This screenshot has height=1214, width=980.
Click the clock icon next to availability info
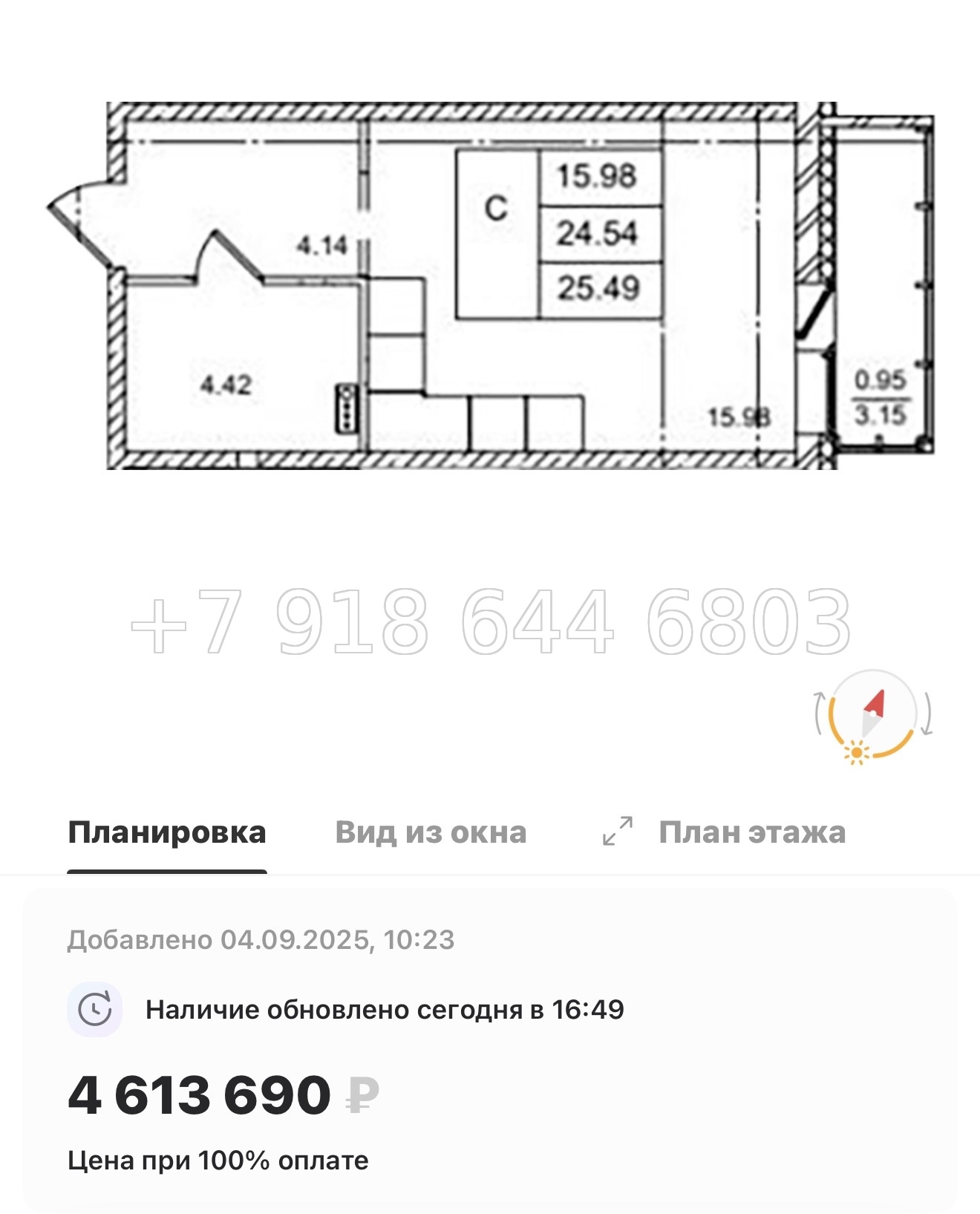[95, 1008]
